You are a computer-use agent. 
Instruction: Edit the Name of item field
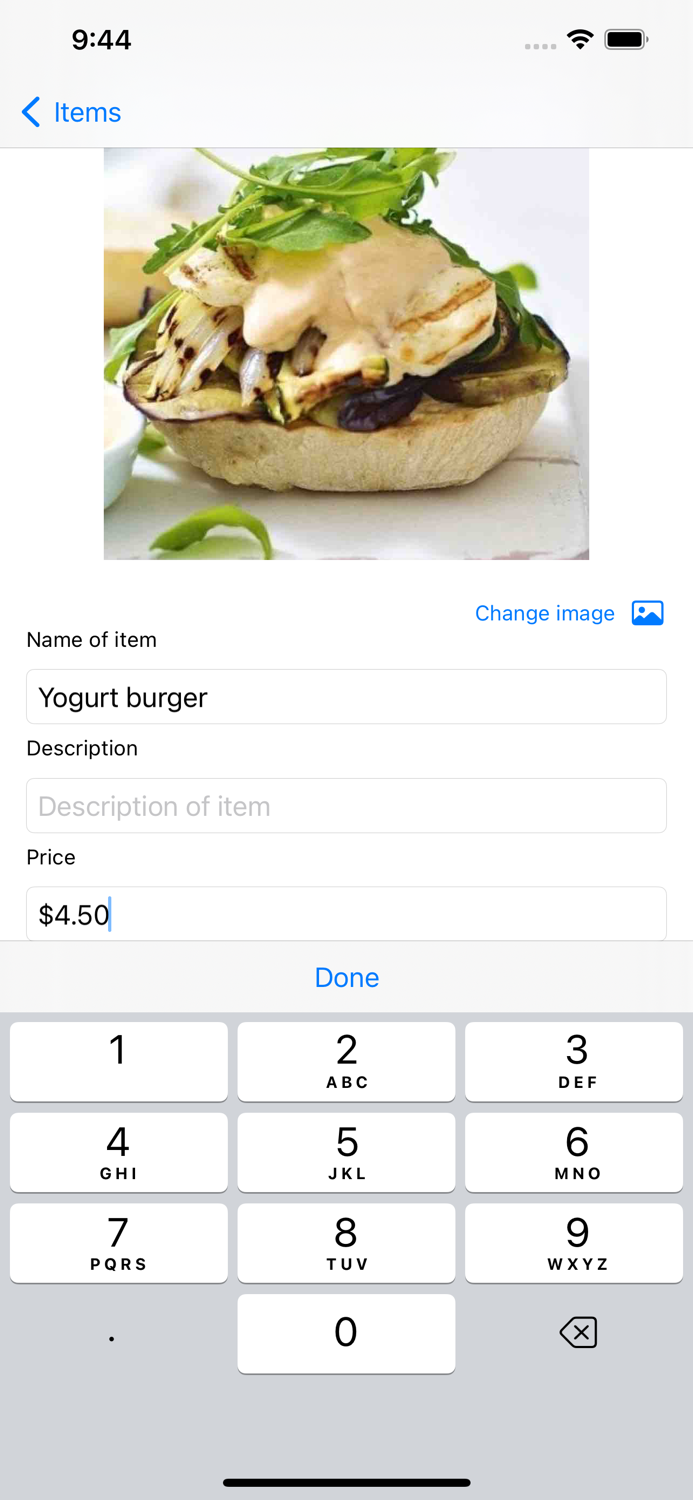pyautogui.click(x=346, y=697)
